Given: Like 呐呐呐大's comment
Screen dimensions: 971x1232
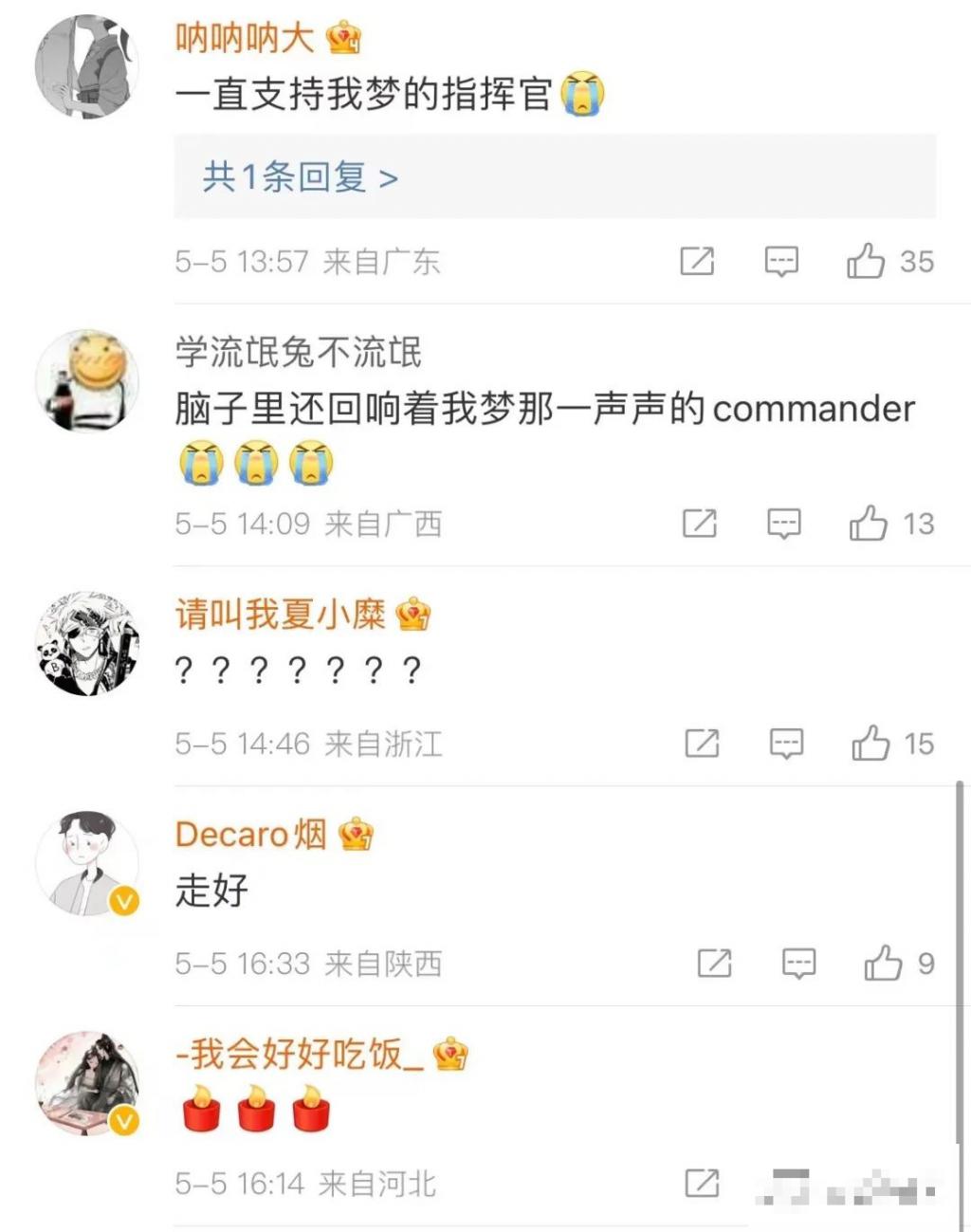Looking at the screenshot, I should click(x=866, y=261).
